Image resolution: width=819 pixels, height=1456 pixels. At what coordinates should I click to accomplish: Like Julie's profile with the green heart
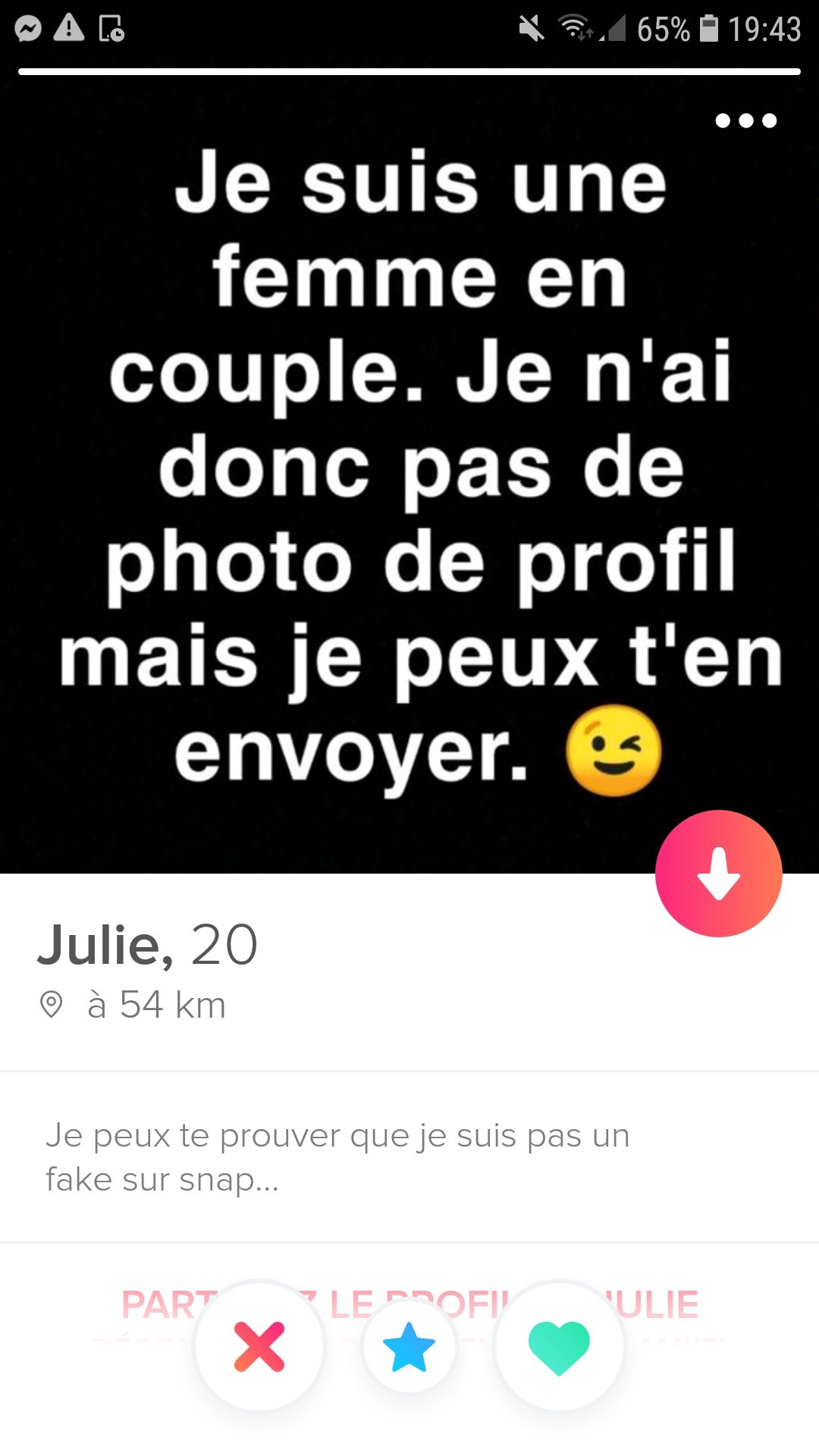coord(559,1346)
